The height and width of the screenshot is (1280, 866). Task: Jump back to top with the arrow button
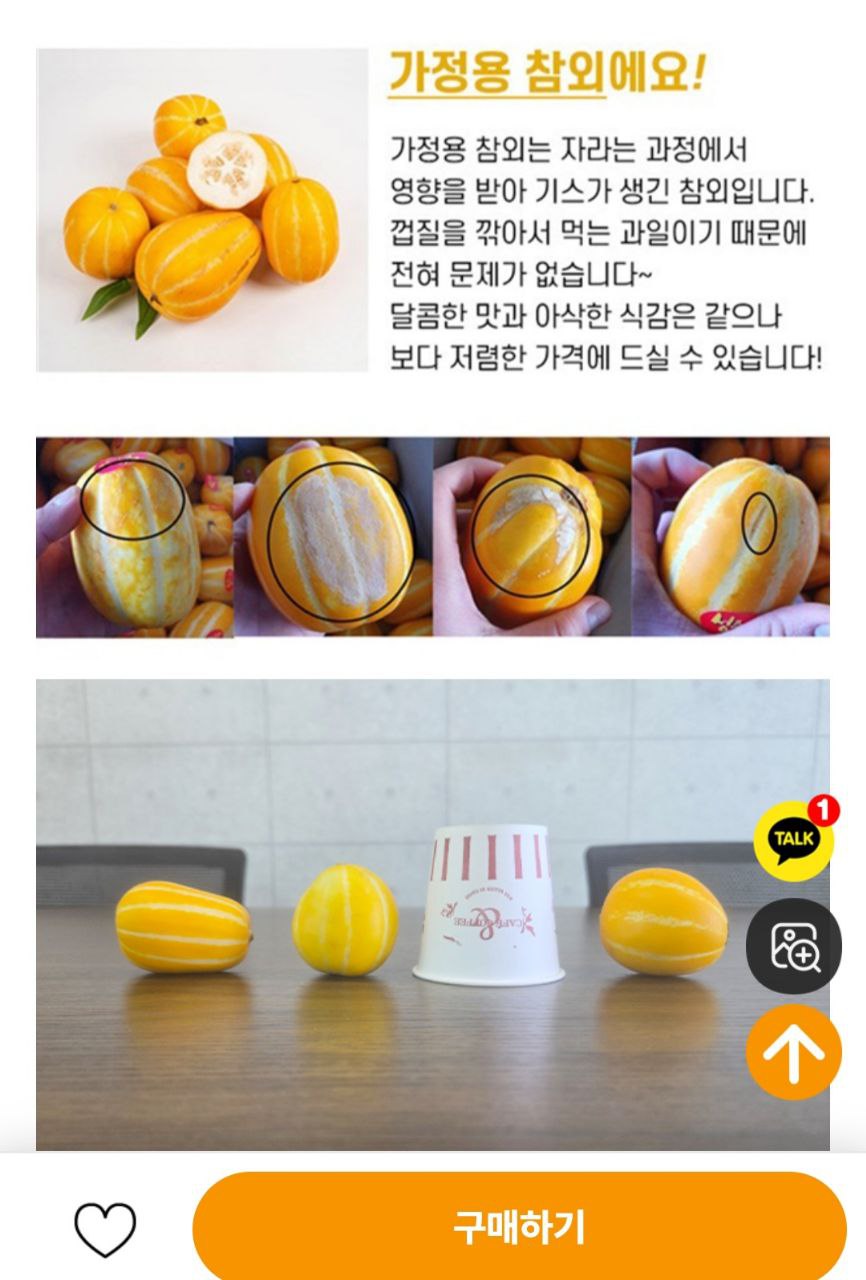point(794,1052)
